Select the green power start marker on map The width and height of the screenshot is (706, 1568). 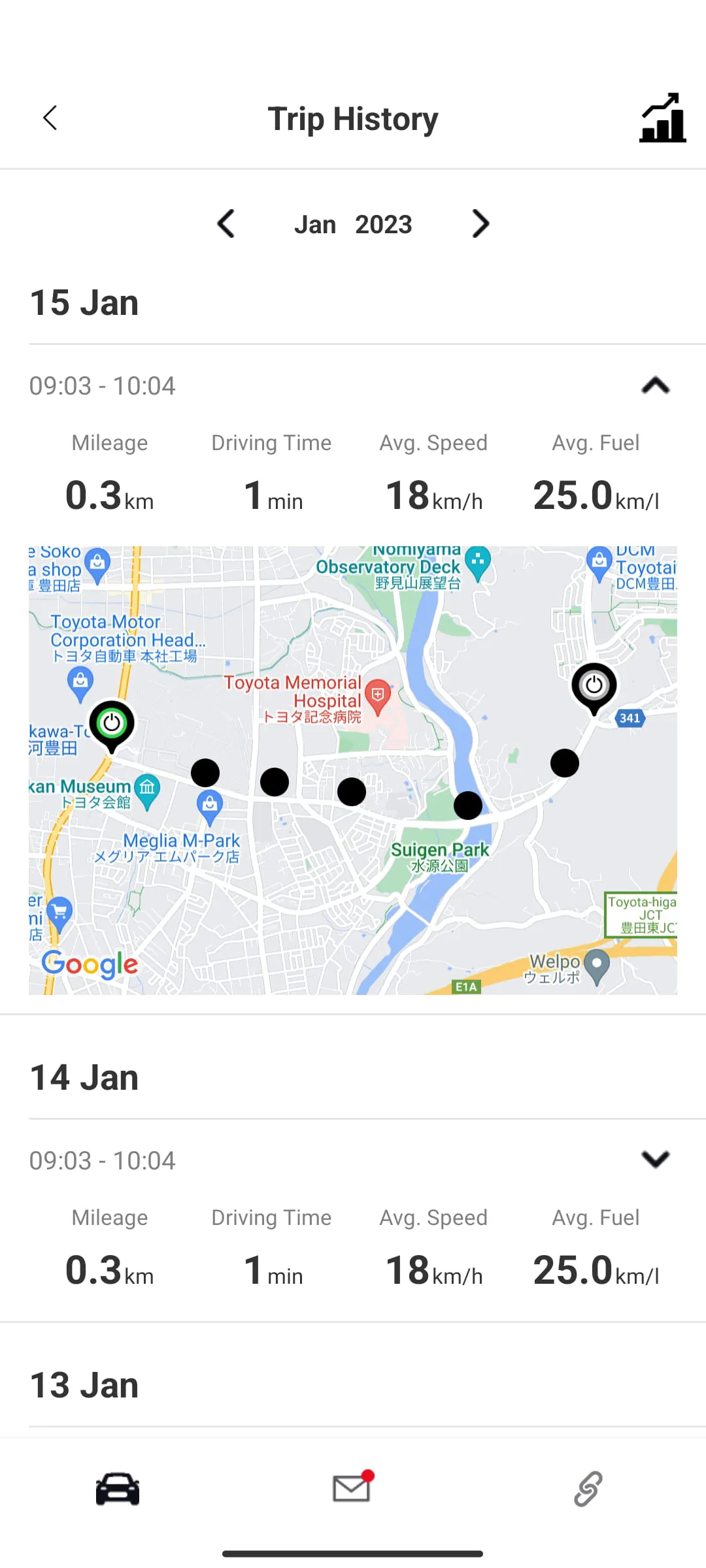(x=111, y=723)
